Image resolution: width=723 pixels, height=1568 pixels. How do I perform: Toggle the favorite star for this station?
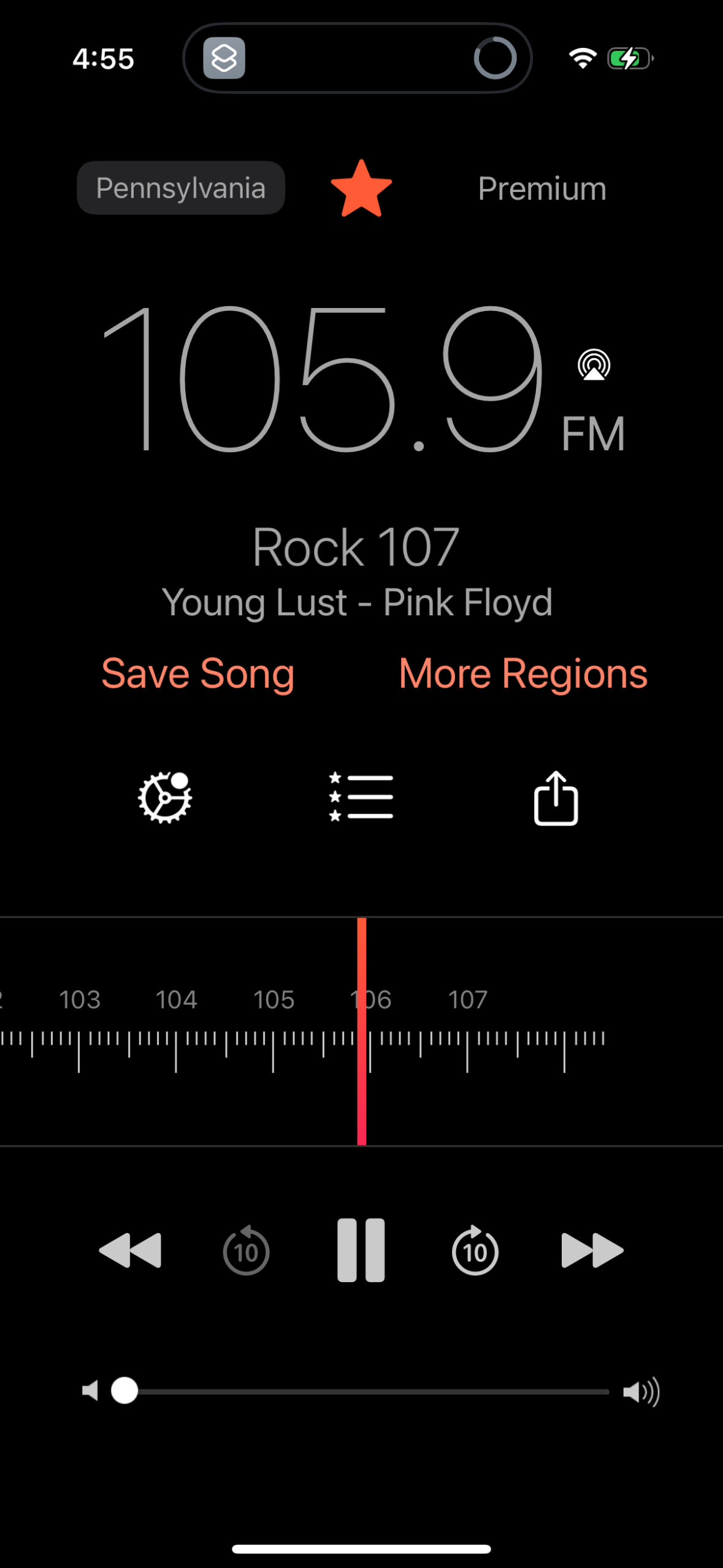[x=362, y=188]
